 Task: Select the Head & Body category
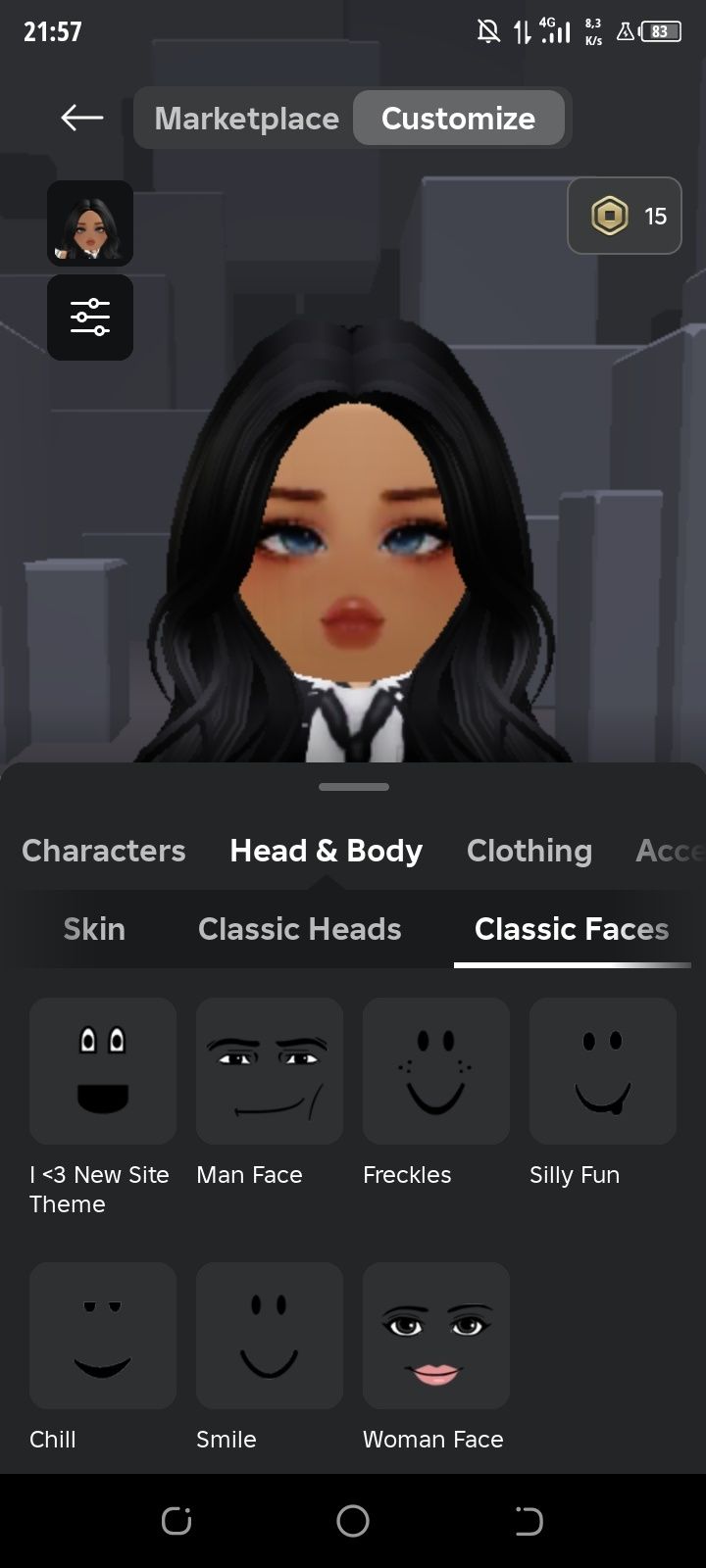pos(326,851)
